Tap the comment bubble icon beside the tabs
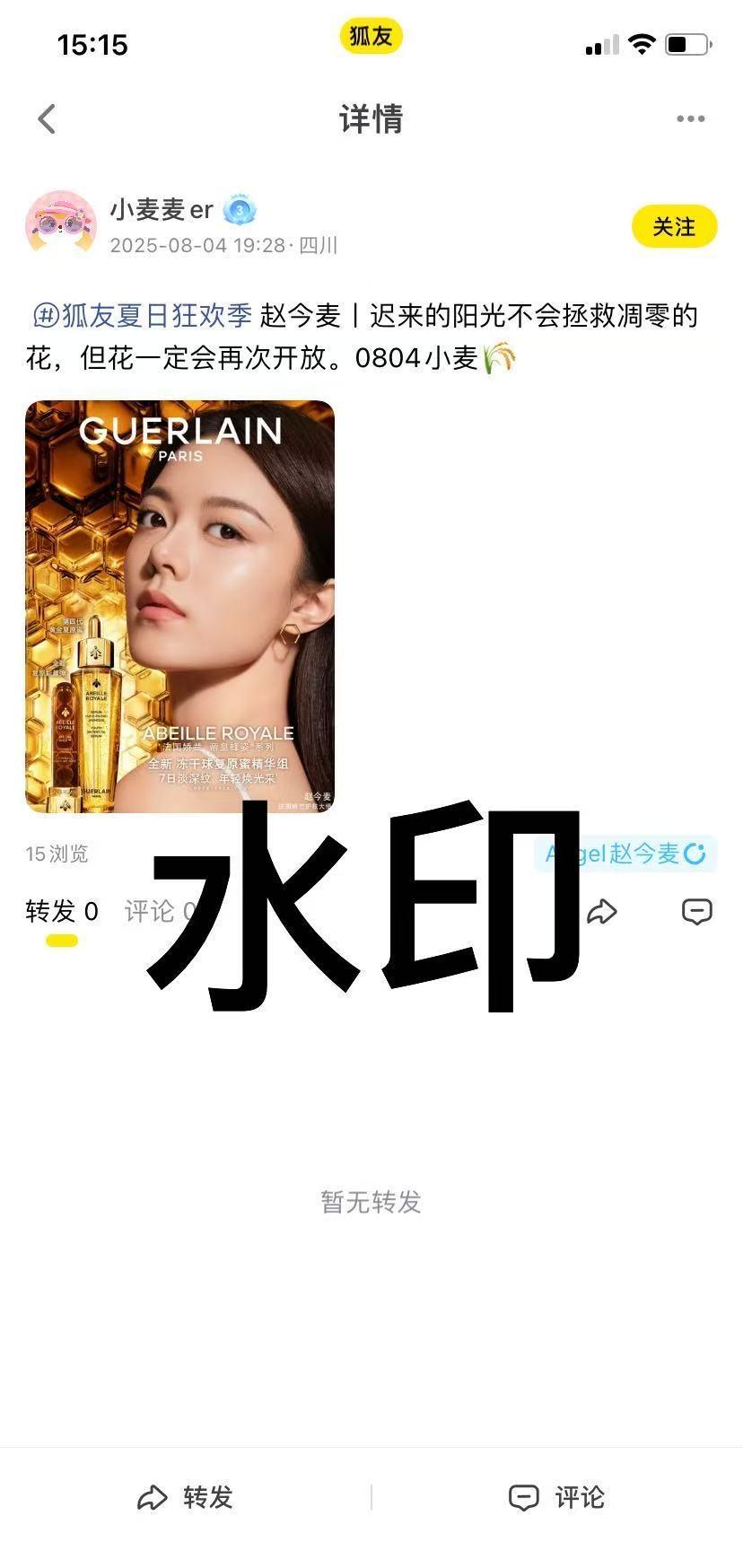This screenshot has width=743, height=1568. coord(697,912)
